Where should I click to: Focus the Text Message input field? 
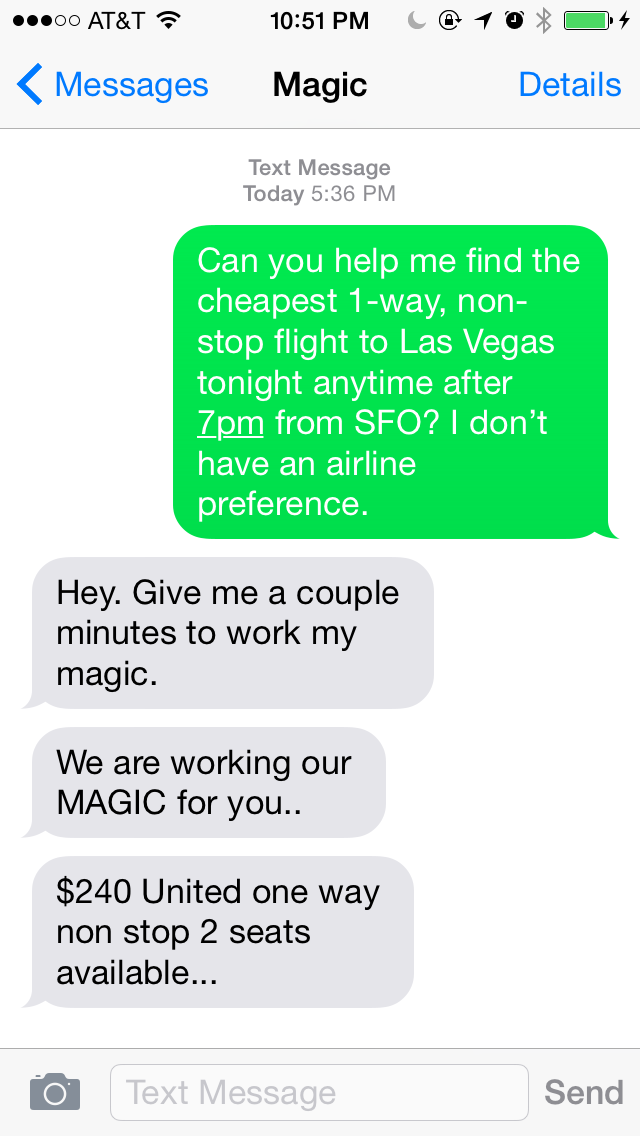[x=318, y=1092]
